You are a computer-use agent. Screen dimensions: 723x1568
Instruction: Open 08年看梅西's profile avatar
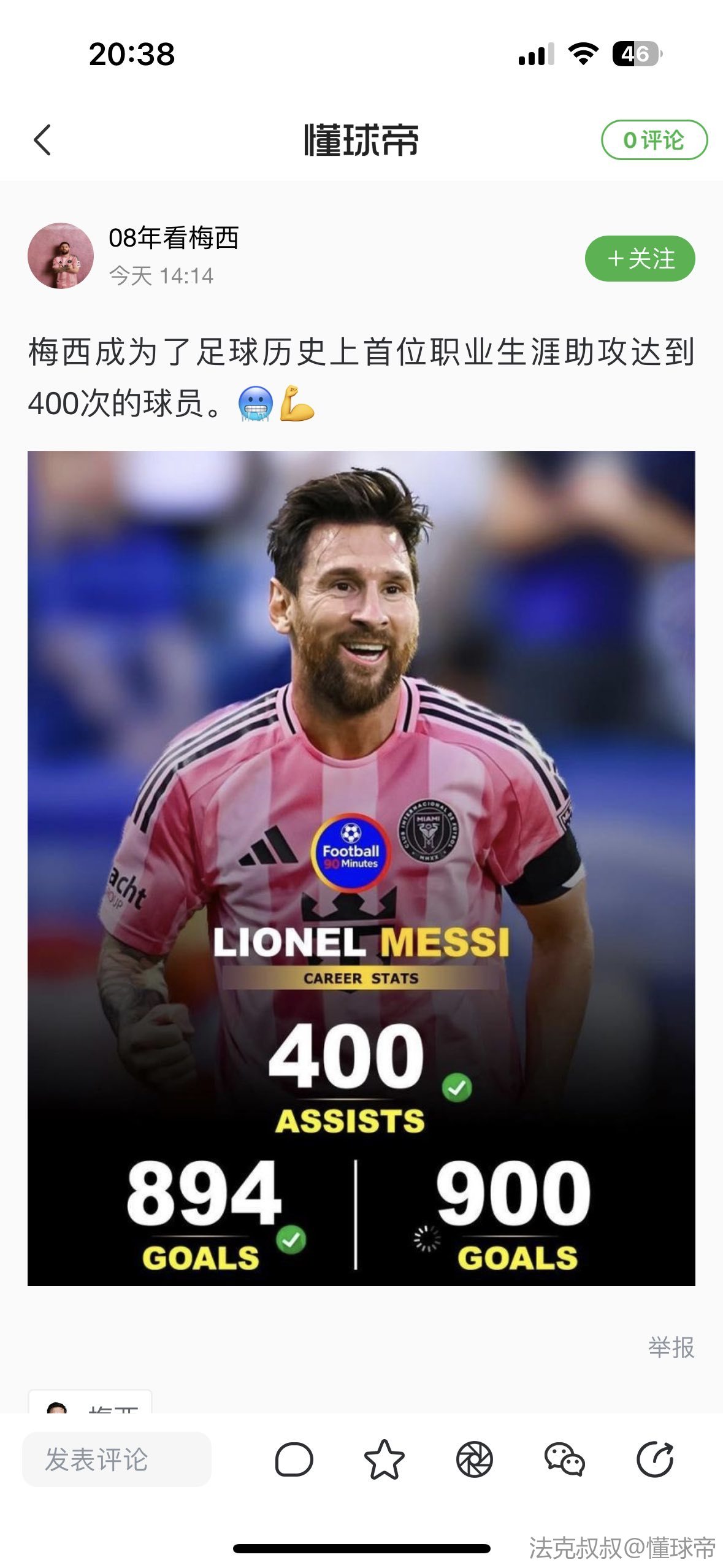click(61, 256)
